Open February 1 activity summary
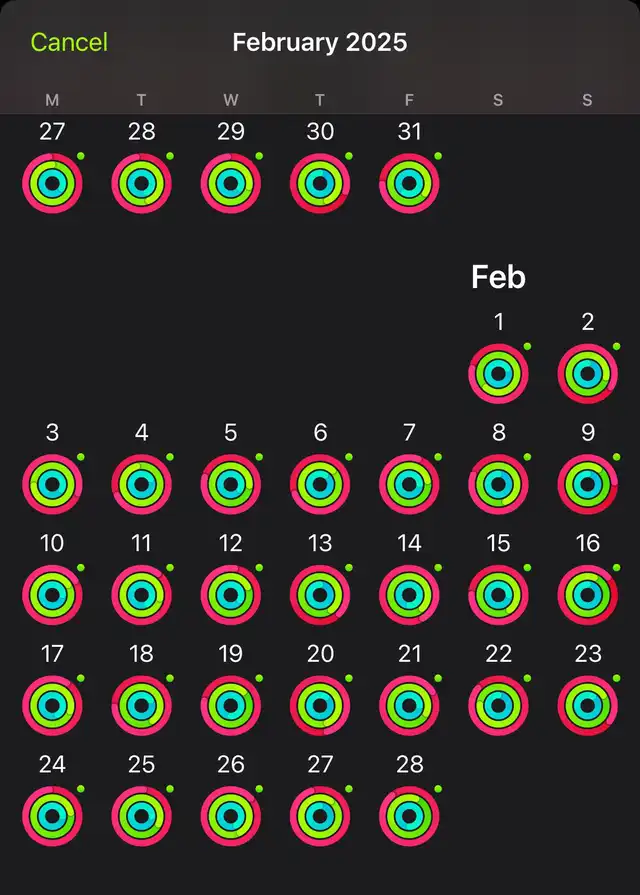The image size is (640, 895). [x=498, y=374]
